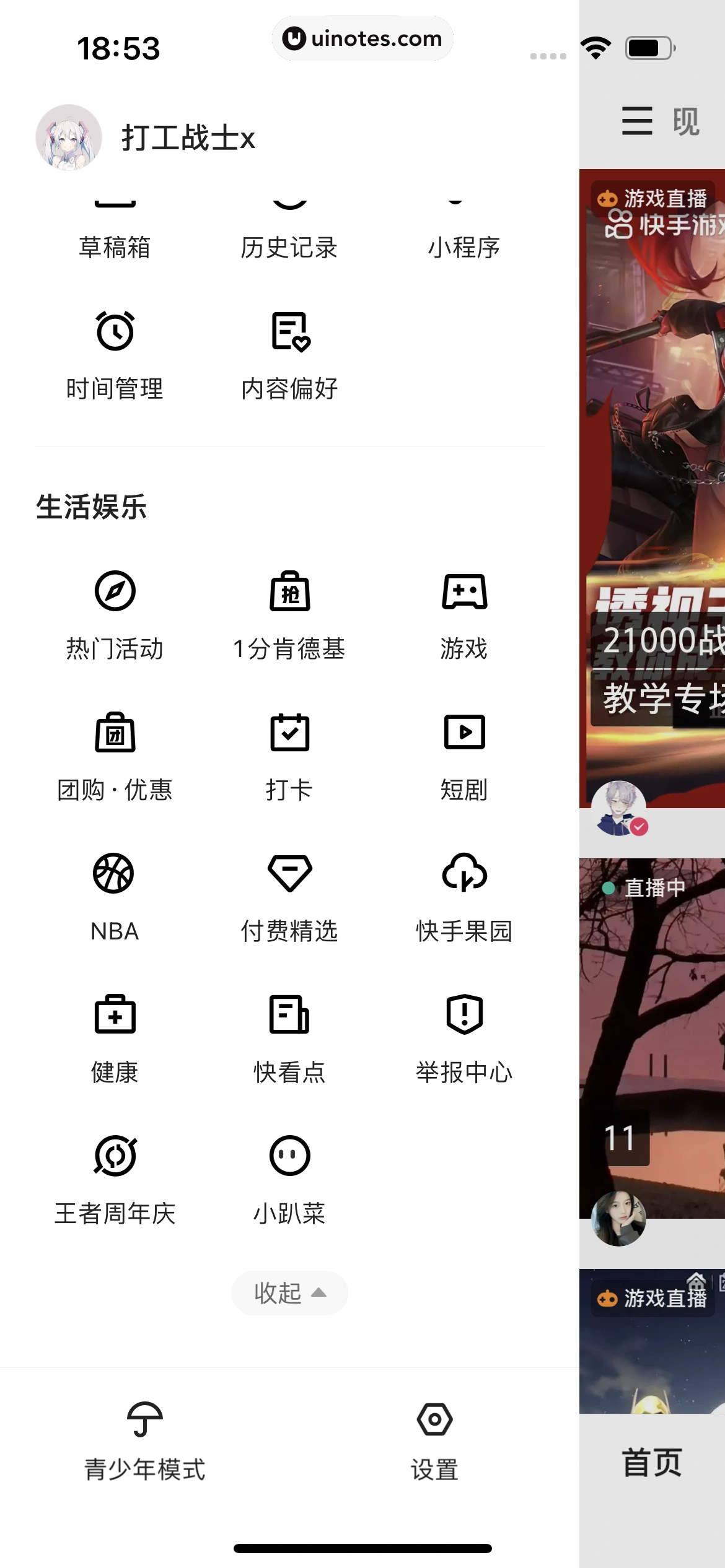Open 小程序 mini programs
Screen dimensions: 725x1568
464,232
